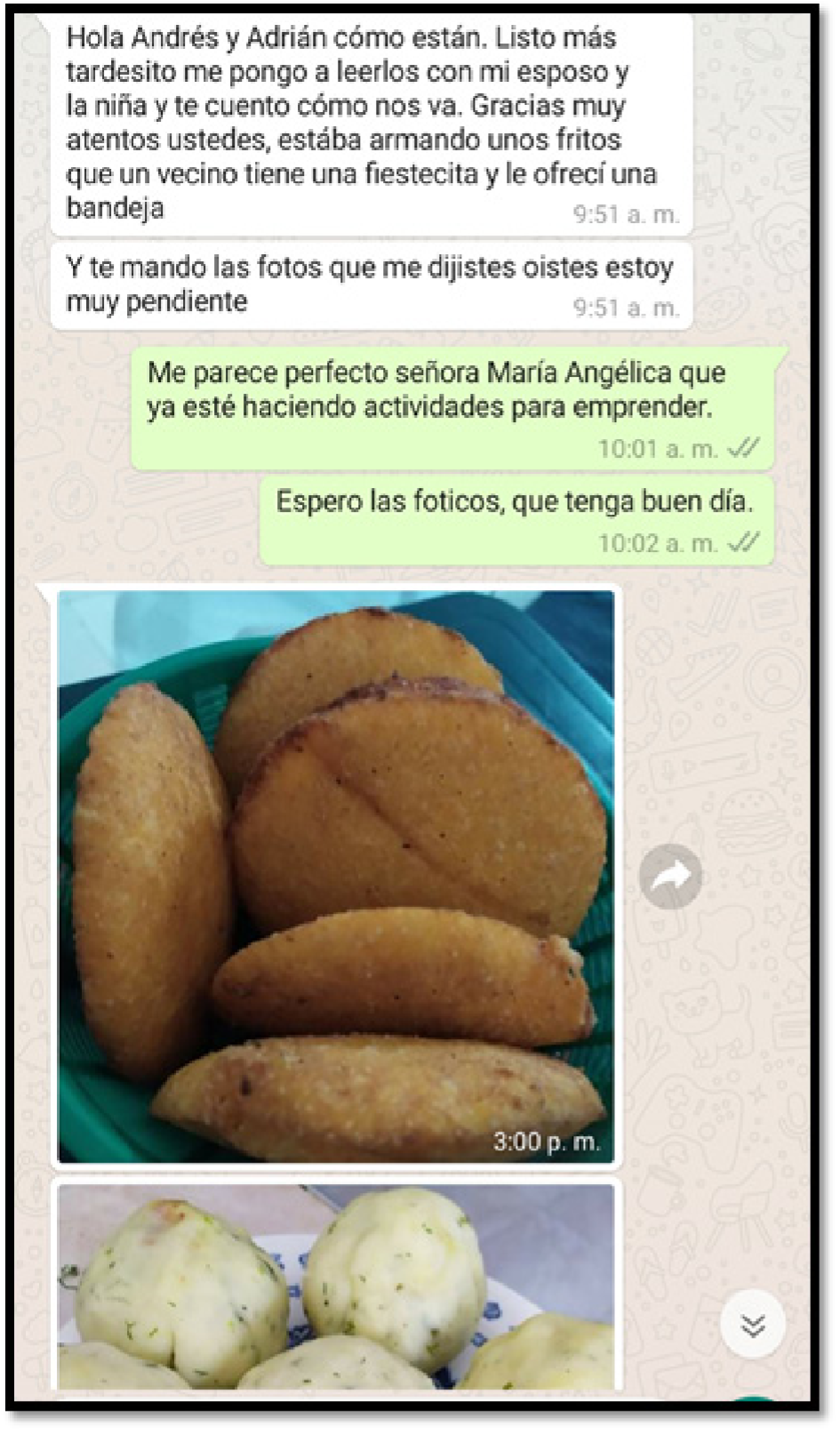Open the photo of white dough balls
The width and height of the screenshot is (840, 1433).
pos(336,1285)
